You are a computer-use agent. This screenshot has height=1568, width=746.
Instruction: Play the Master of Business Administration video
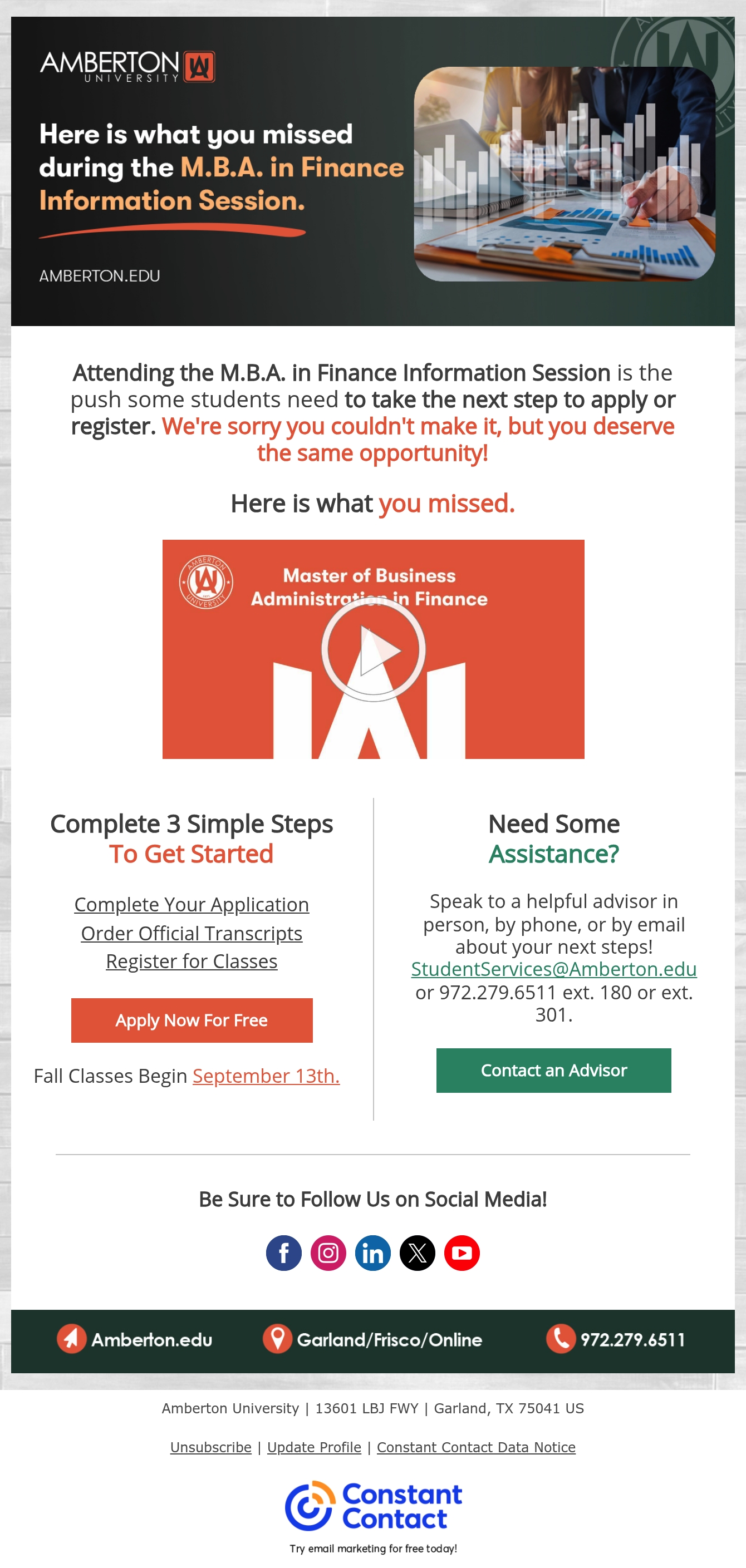(x=374, y=649)
